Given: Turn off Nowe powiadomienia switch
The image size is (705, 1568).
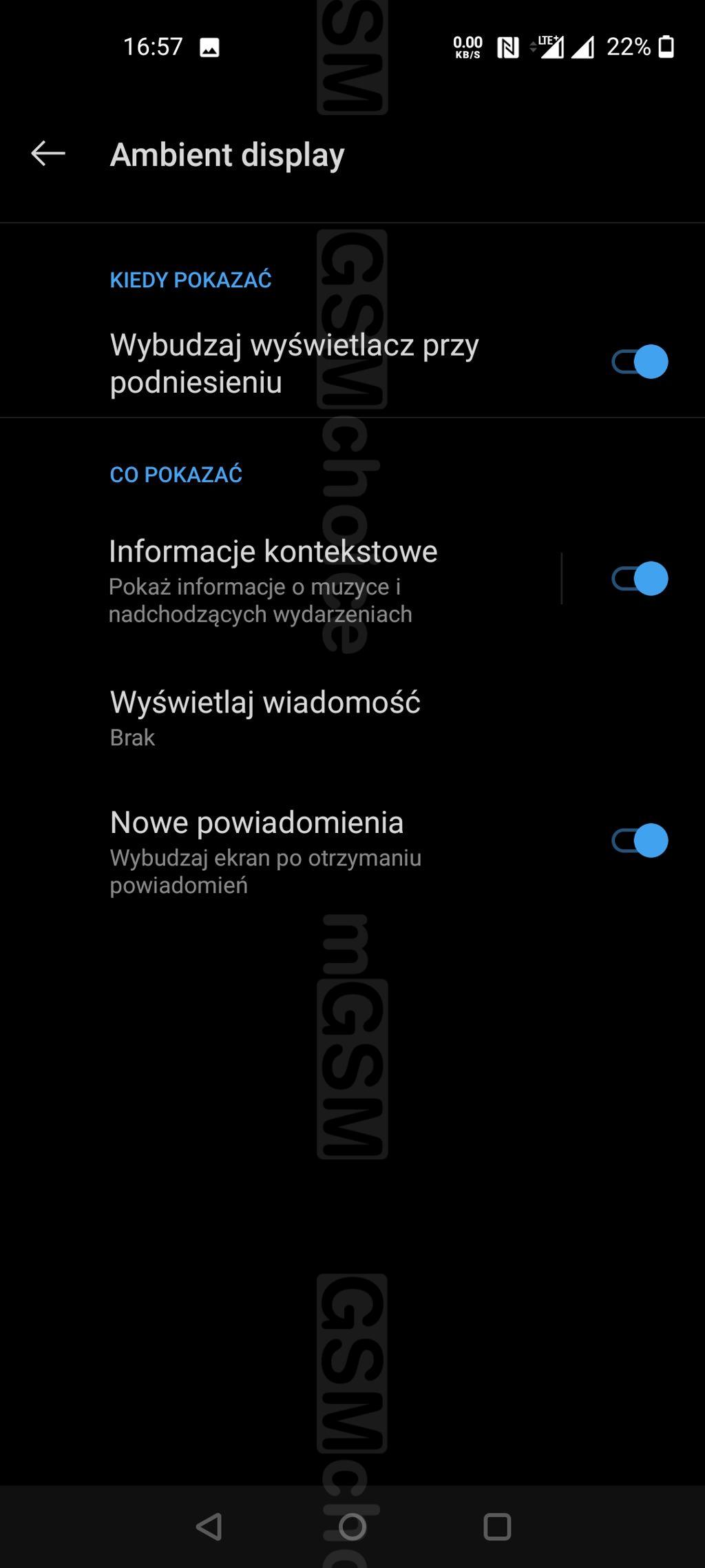Looking at the screenshot, I should click(x=640, y=840).
